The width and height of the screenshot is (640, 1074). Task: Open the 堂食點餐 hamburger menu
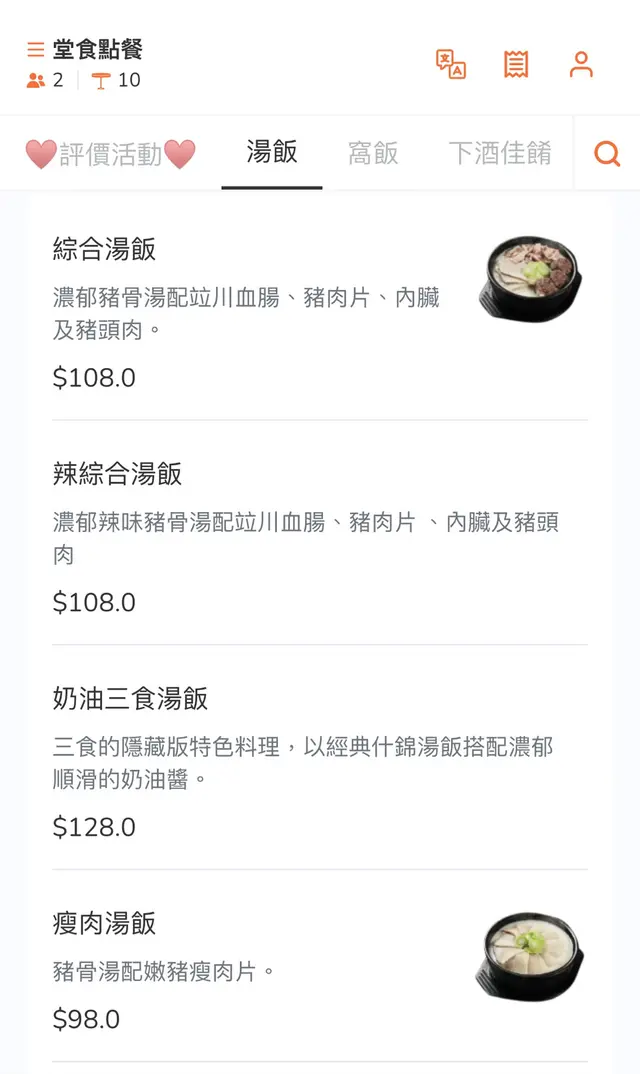click(x=36, y=49)
